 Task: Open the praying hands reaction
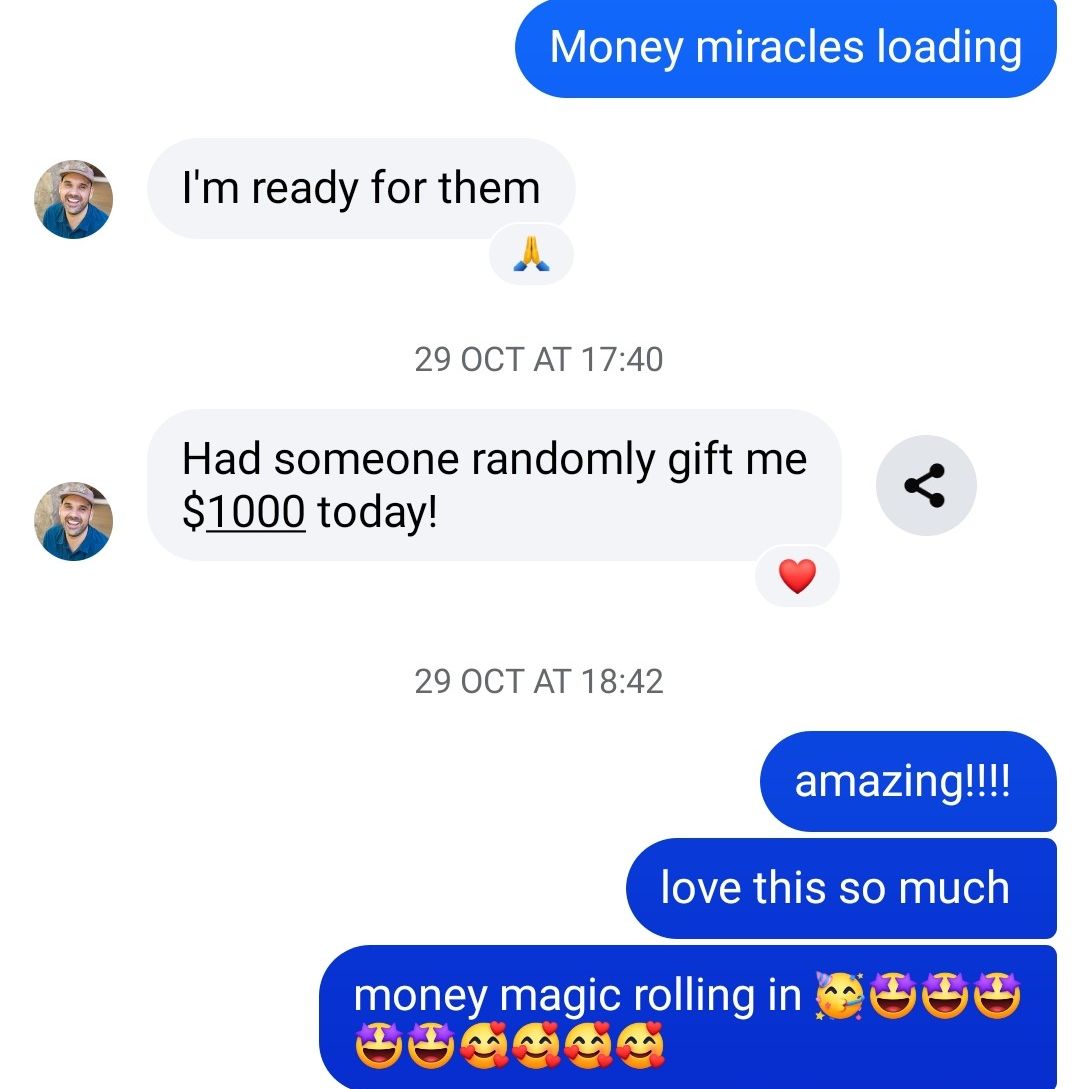coord(531,254)
